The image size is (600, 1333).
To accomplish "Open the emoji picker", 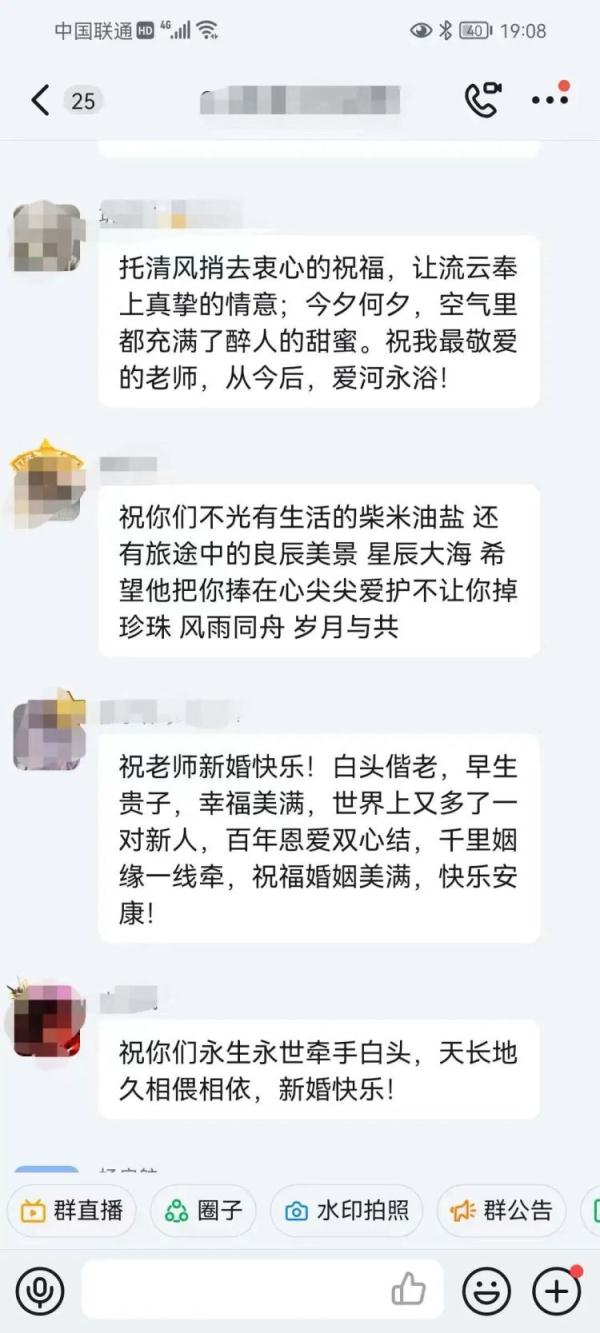I will (486, 1290).
